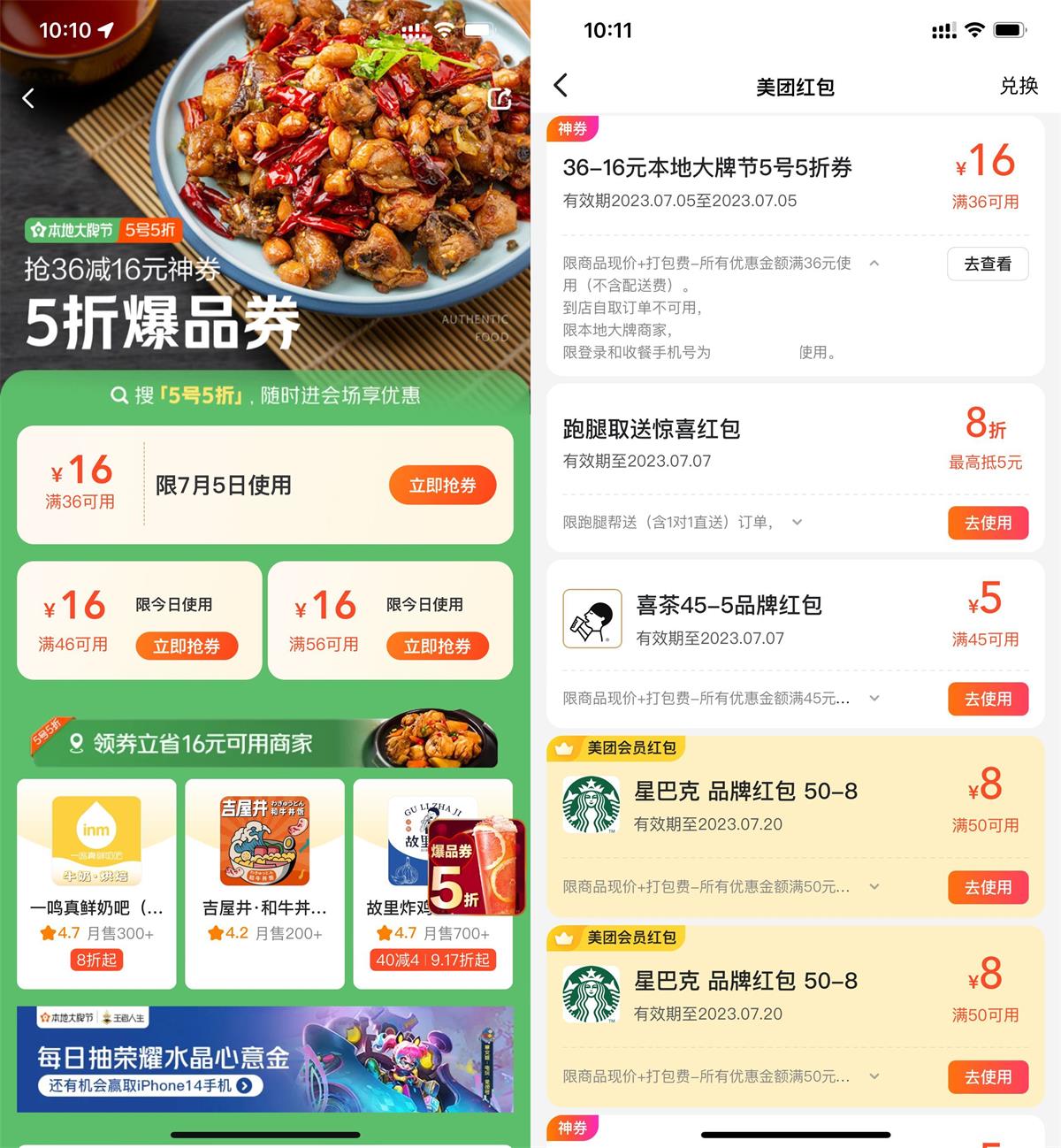This screenshot has height=1148, width=1061.
Task: Grab the 满46可用 coupon with 立即抢券
Action: [187, 647]
